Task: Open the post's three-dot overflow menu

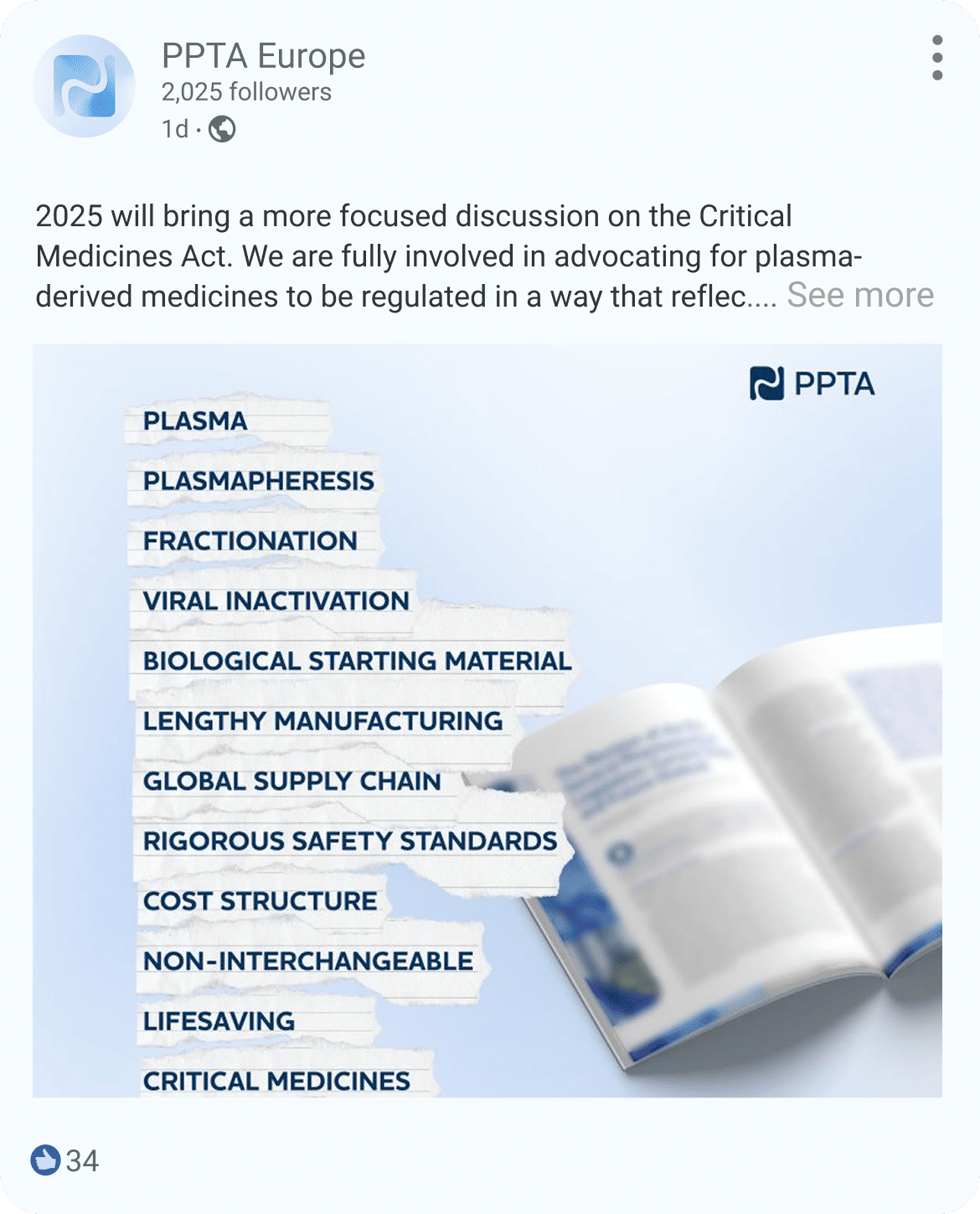Action: (936, 58)
